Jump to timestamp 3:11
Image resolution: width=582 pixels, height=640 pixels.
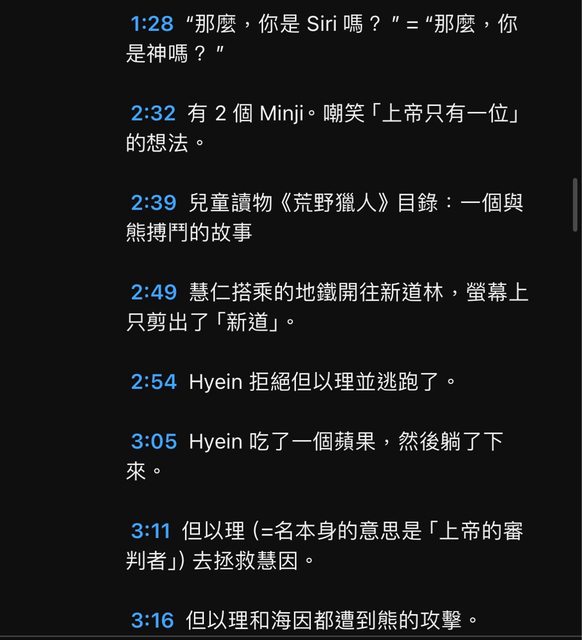click(x=150, y=531)
